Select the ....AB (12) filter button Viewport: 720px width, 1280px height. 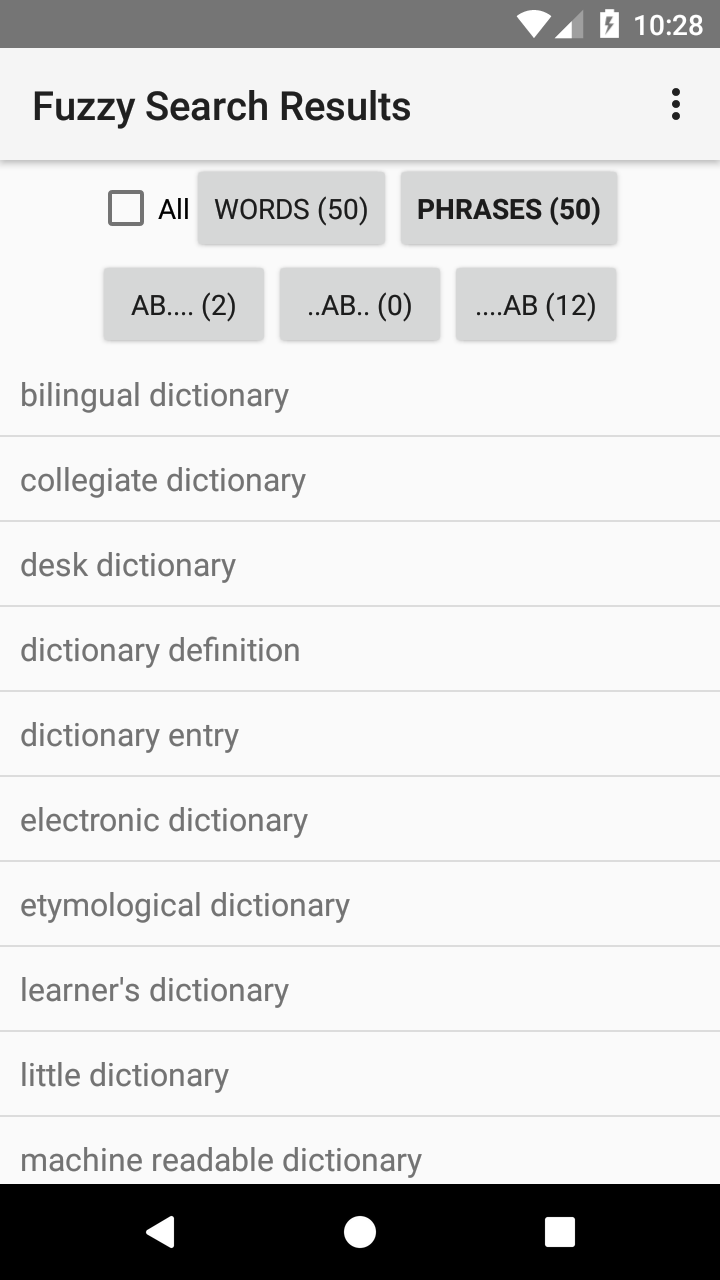[536, 304]
